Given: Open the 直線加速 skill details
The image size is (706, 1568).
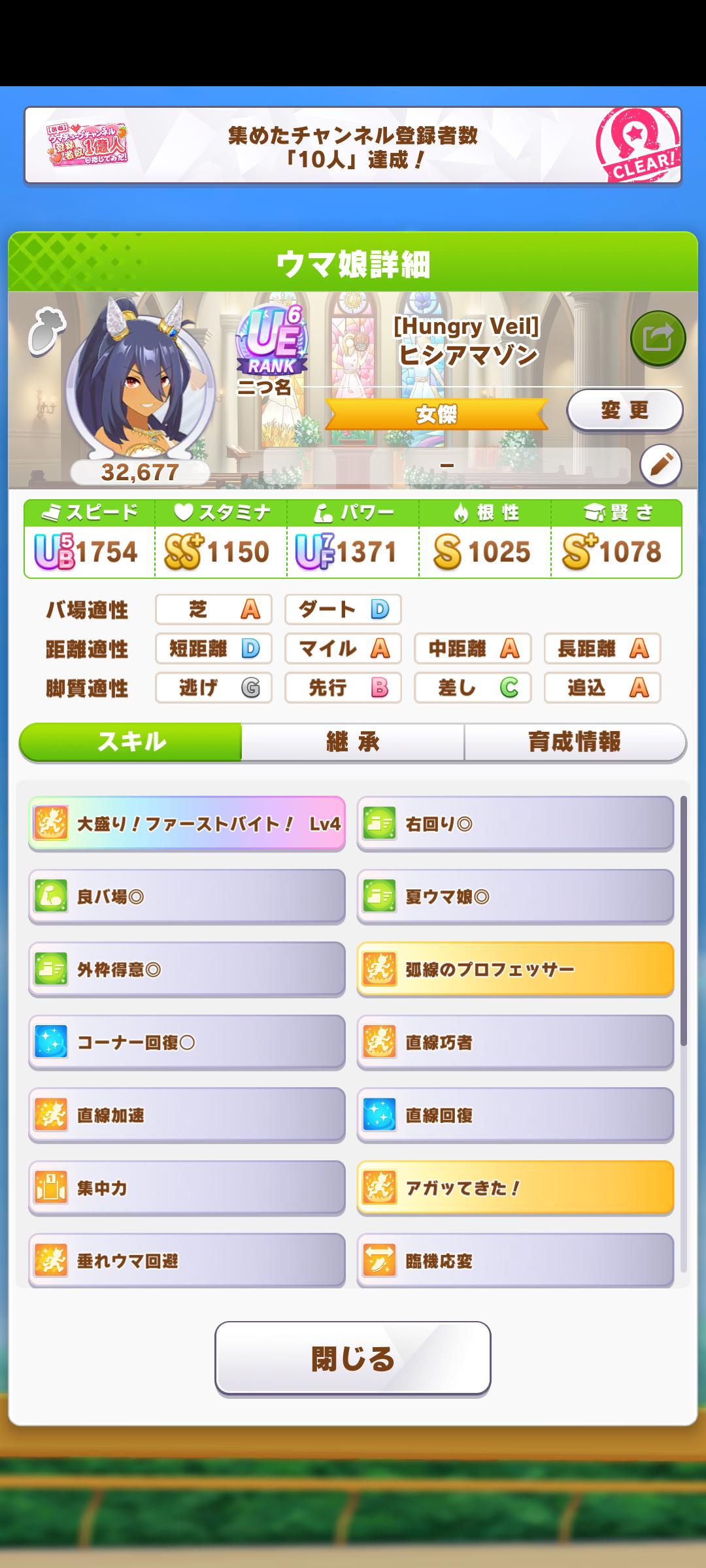Looking at the screenshot, I should pyautogui.click(x=187, y=1115).
